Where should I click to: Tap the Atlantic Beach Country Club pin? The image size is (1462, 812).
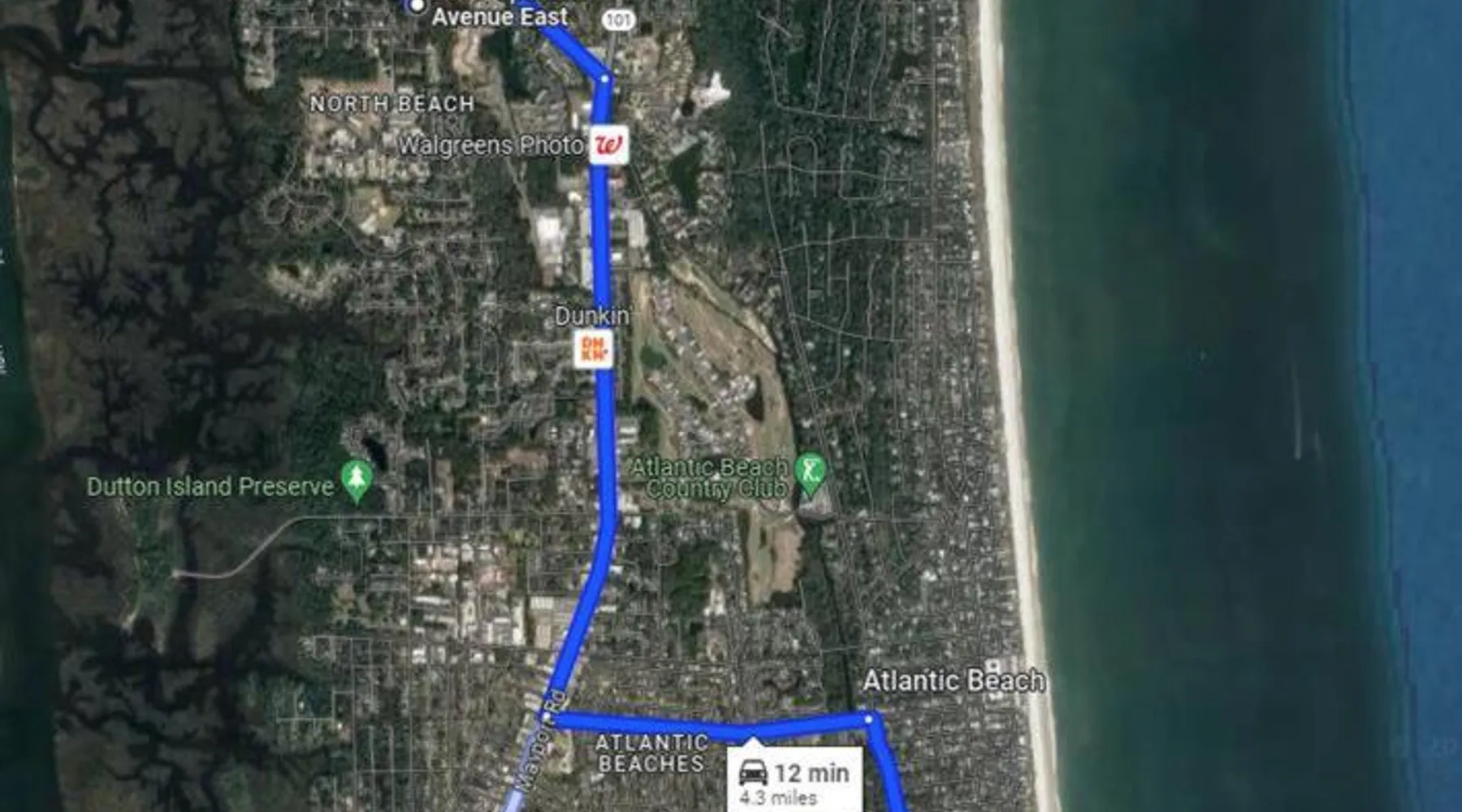pos(810,471)
